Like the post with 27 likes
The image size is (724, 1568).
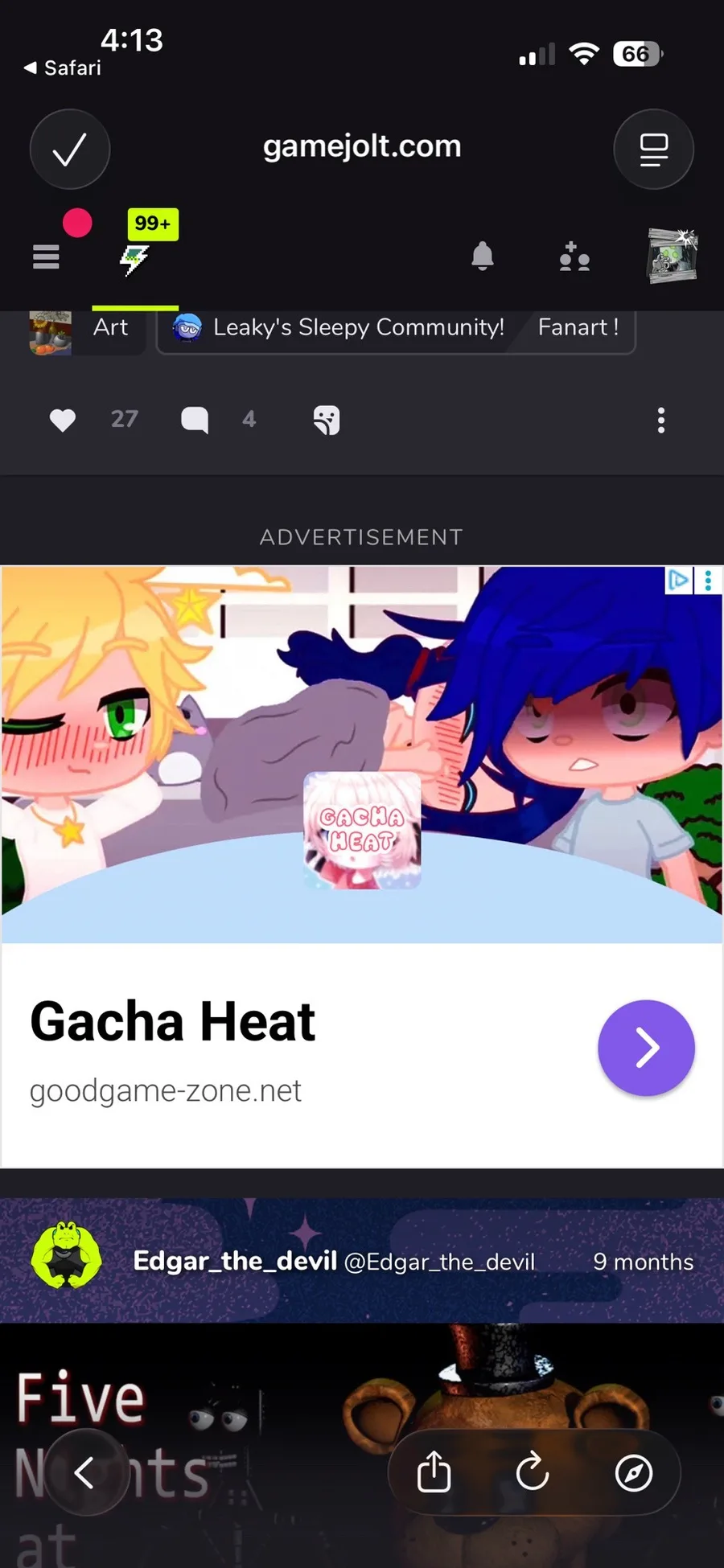tap(63, 420)
